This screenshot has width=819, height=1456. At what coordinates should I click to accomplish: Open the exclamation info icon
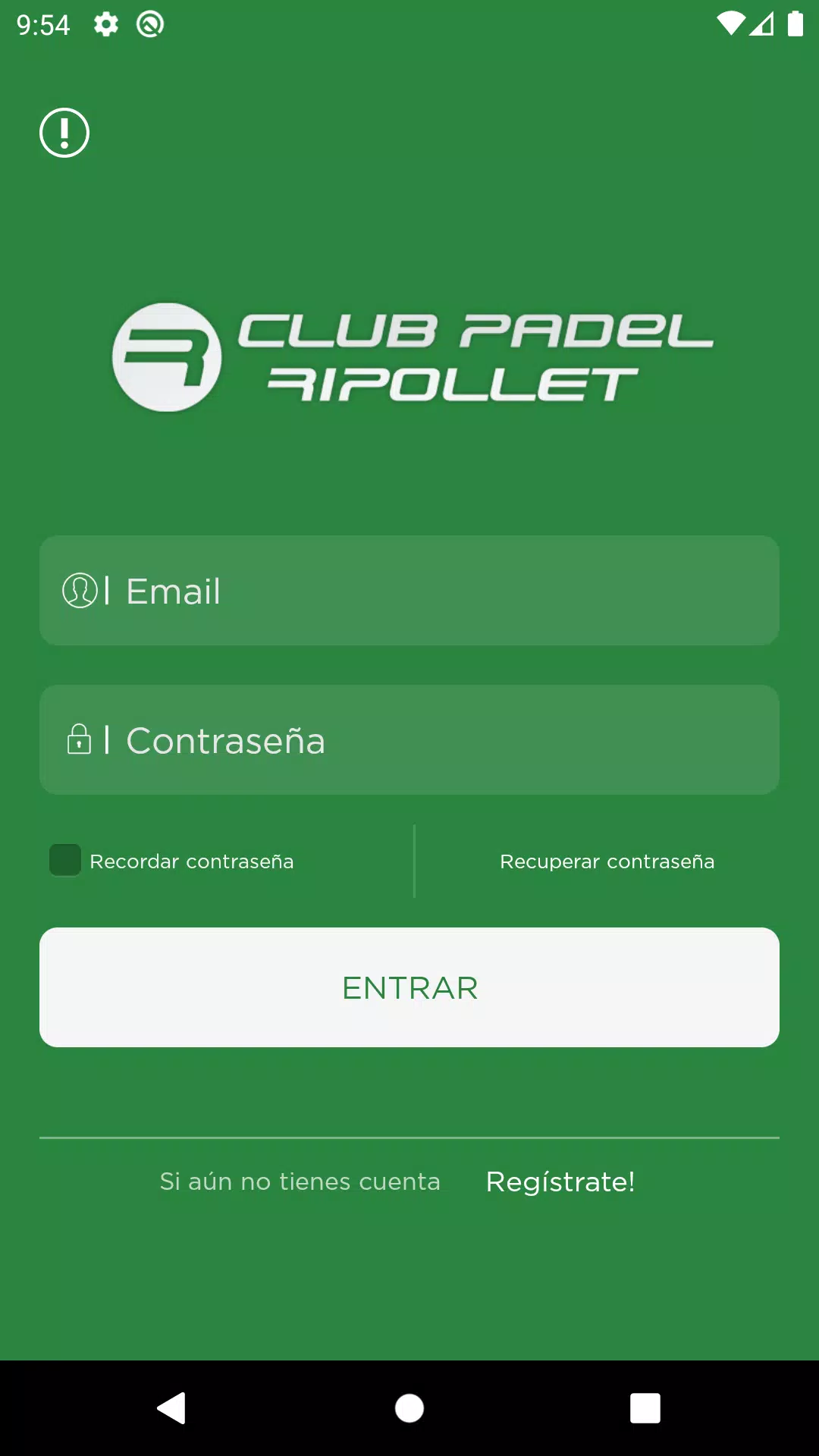click(x=64, y=133)
